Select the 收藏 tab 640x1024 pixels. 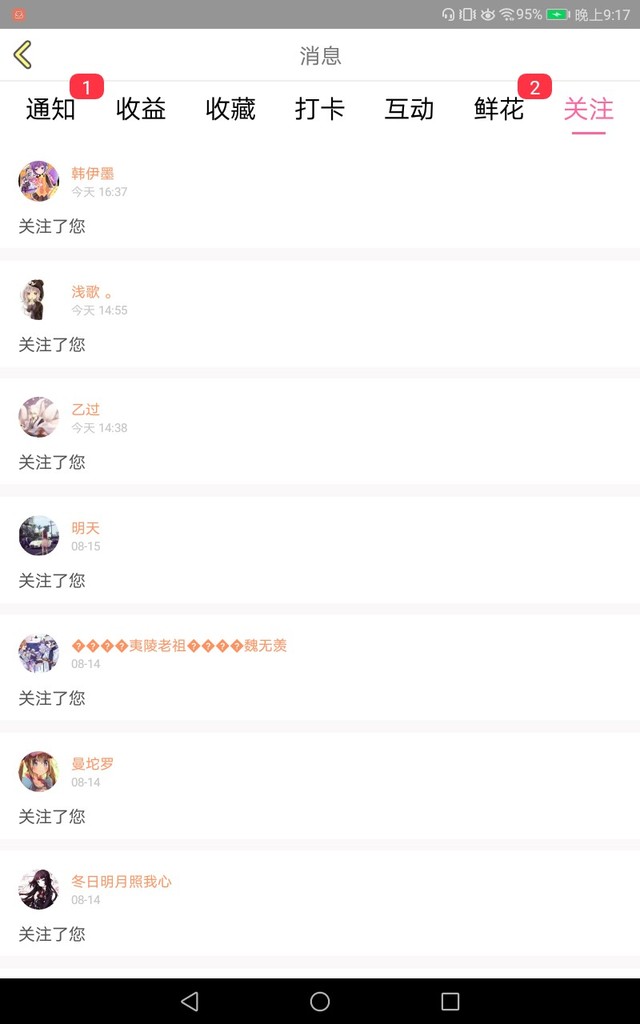pyautogui.click(x=230, y=109)
